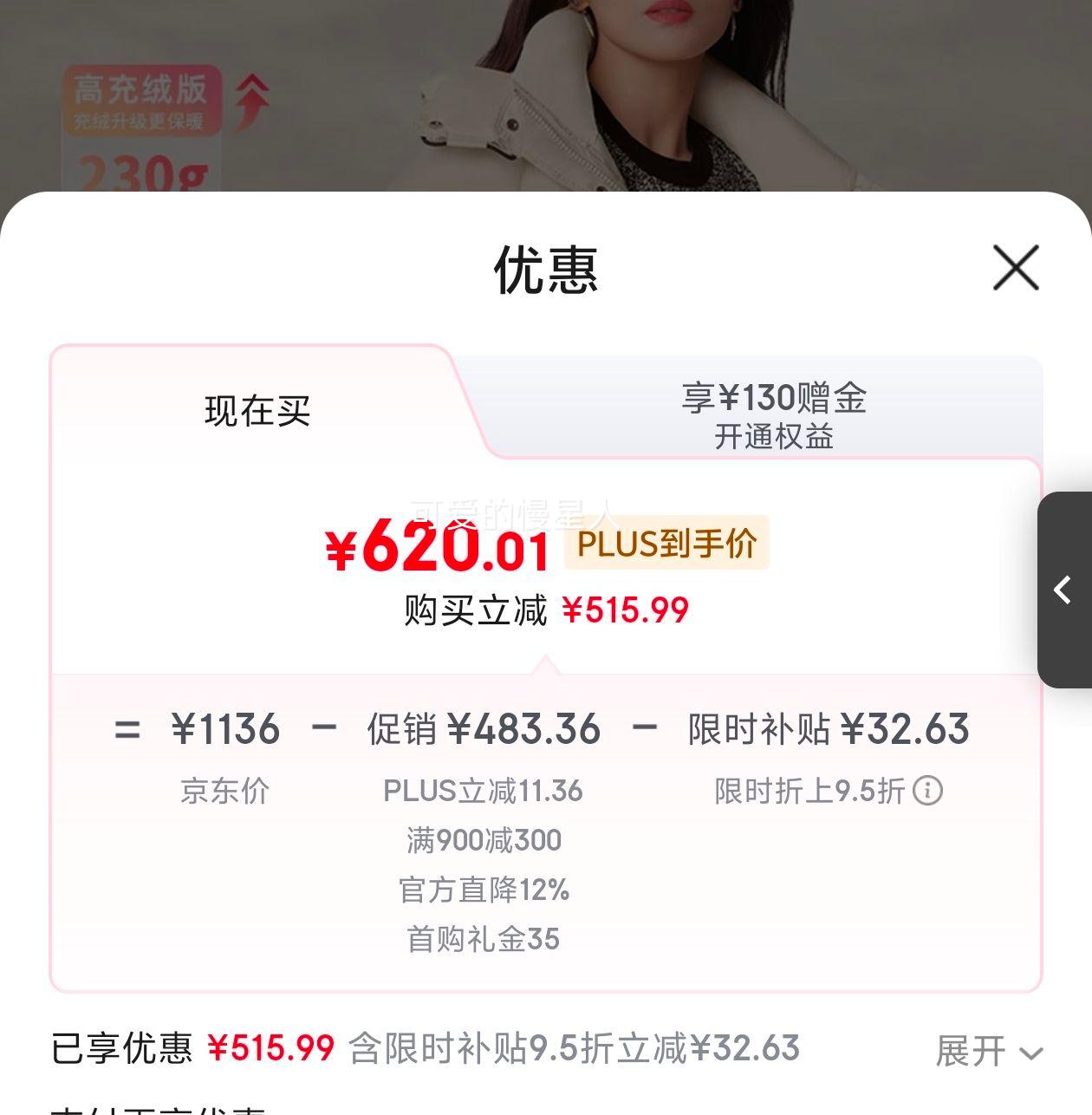Open the 开通权益 membership link
This screenshot has height=1115, width=1092.
[776, 436]
